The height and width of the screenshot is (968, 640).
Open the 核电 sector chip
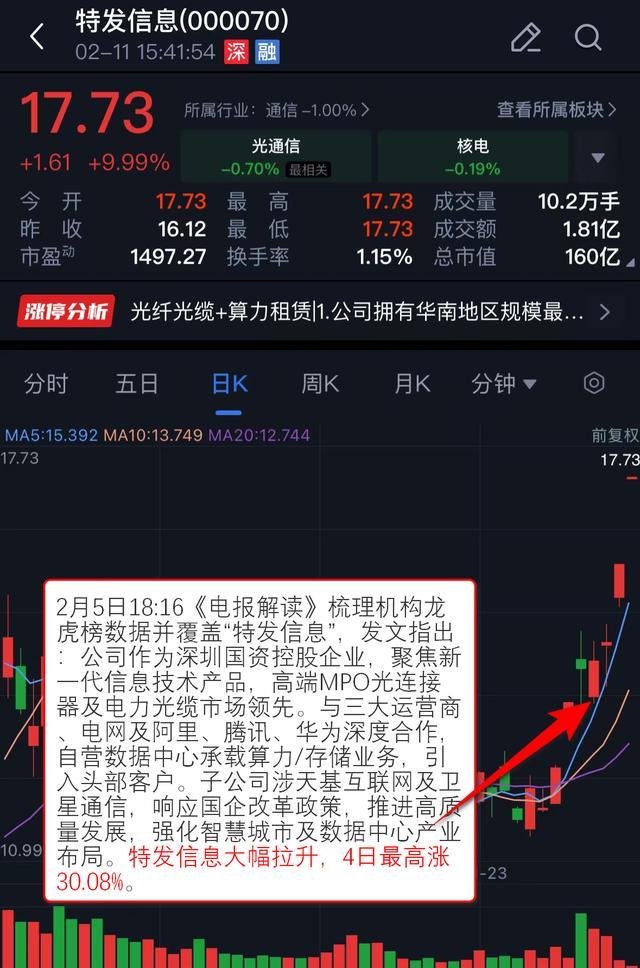pyautogui.click(x=472, y=157)
